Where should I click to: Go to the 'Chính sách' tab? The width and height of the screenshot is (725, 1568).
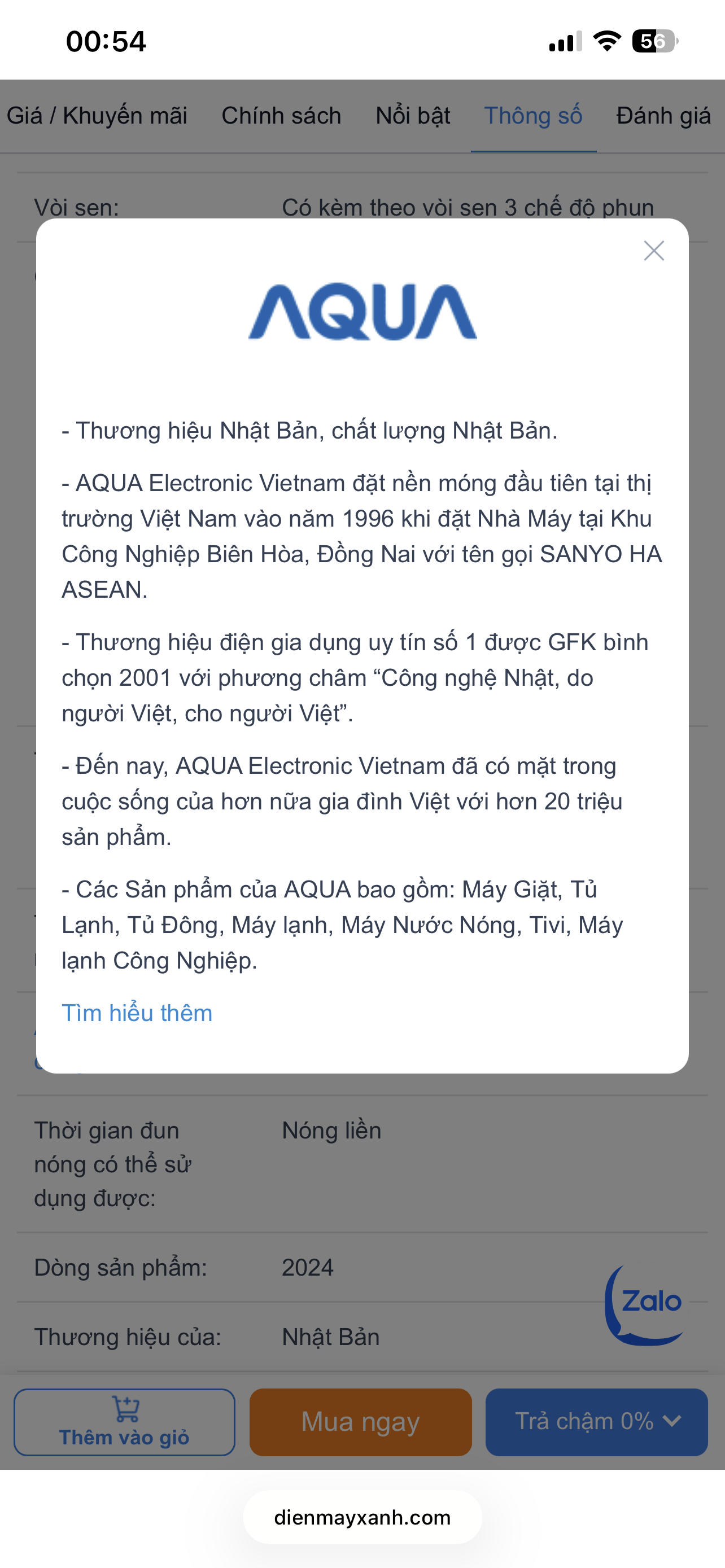coord(281,116)
